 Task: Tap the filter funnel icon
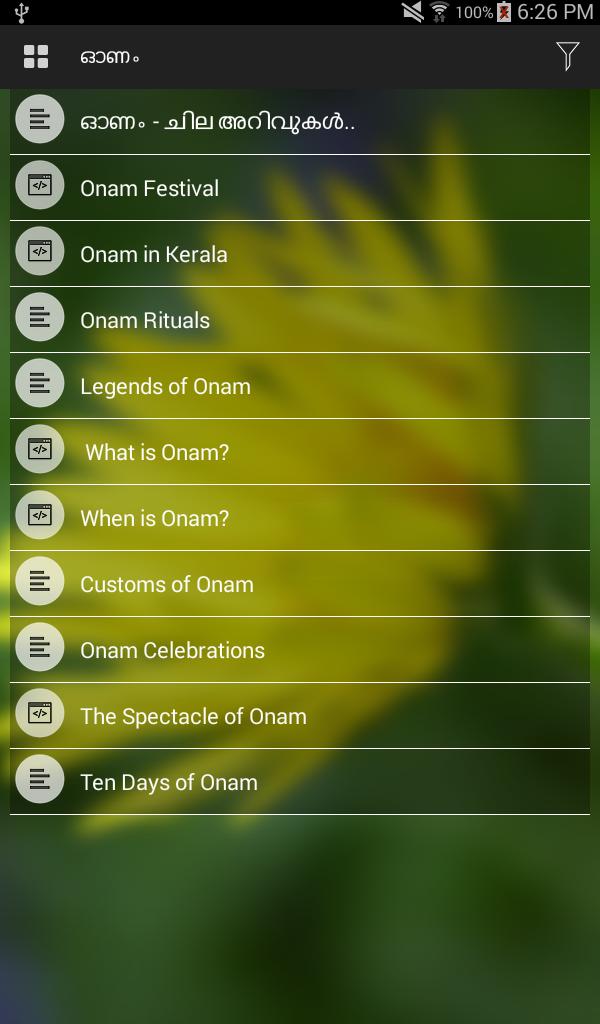click(x=567, y=56)
